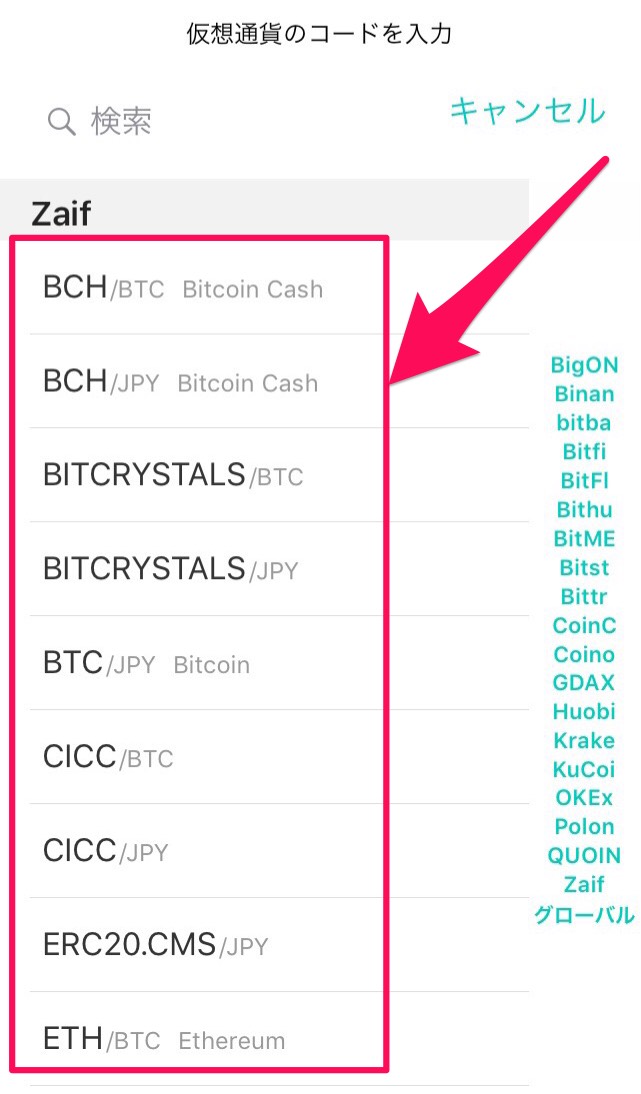Choose the BCH/JPY Bitcoin Cash row
This screenshot has width=641, height=1094.
click(265, 382)
